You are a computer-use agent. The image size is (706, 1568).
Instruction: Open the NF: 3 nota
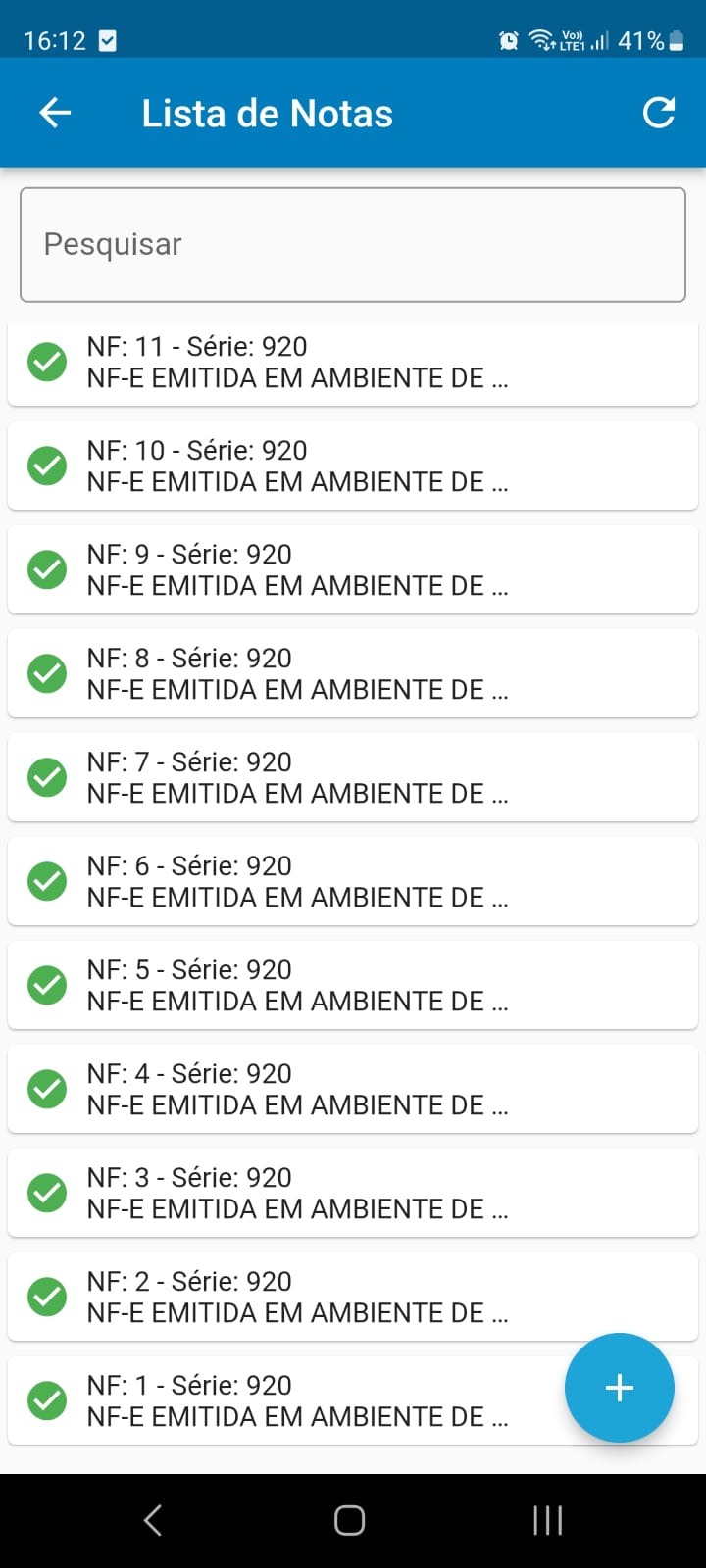pyautogui.click(x=353, y=1193)
